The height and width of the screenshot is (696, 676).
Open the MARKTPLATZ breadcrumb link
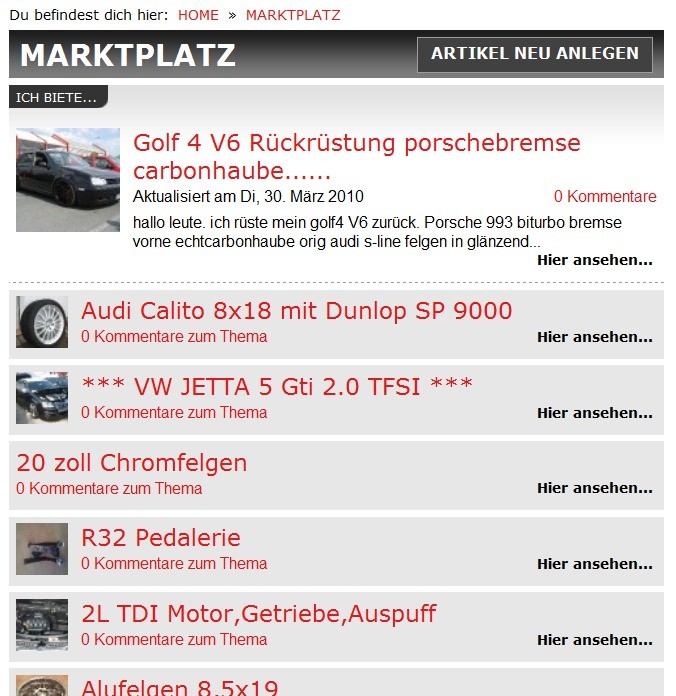pyautogui.click(x=292, y=15)
